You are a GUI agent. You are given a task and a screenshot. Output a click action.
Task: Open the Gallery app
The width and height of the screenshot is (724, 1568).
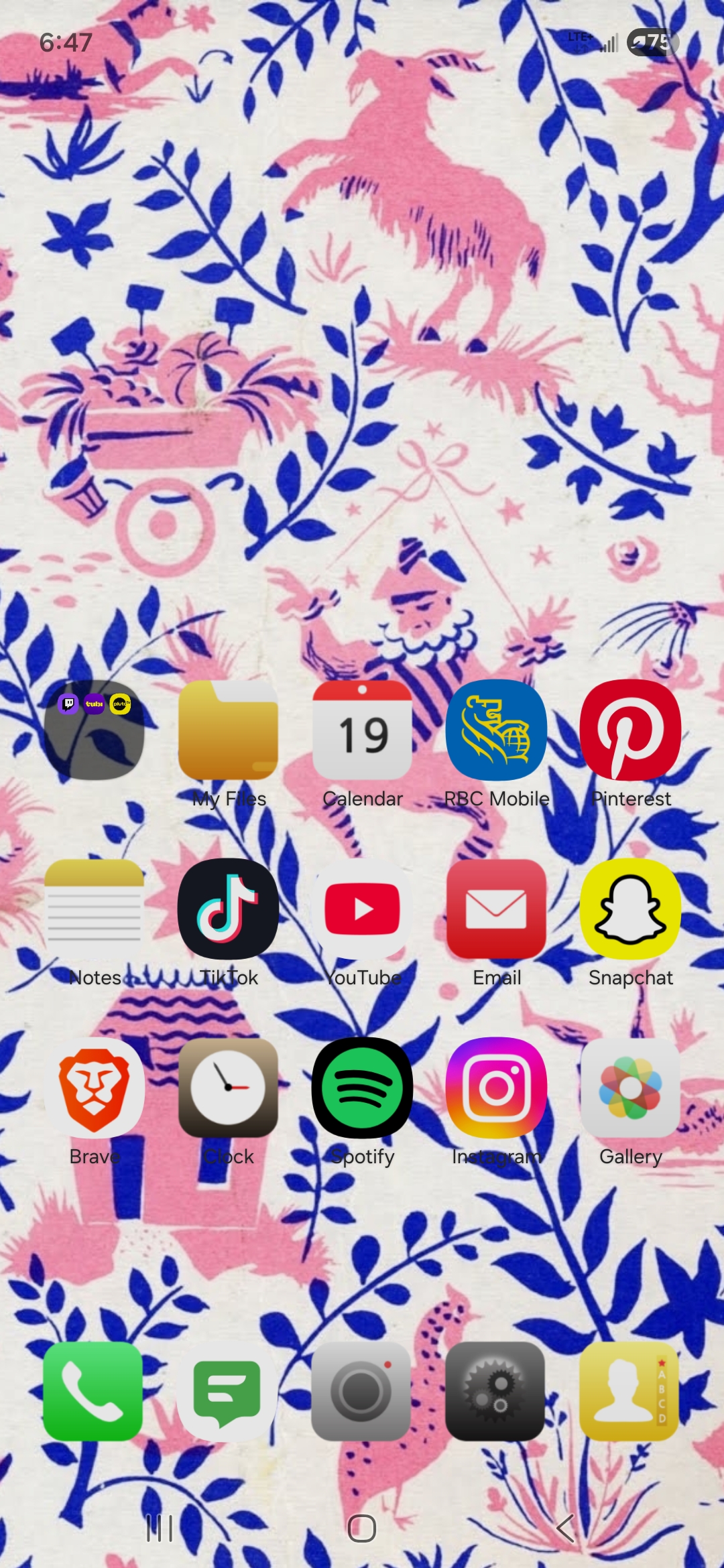click(x=630, y=1088)
